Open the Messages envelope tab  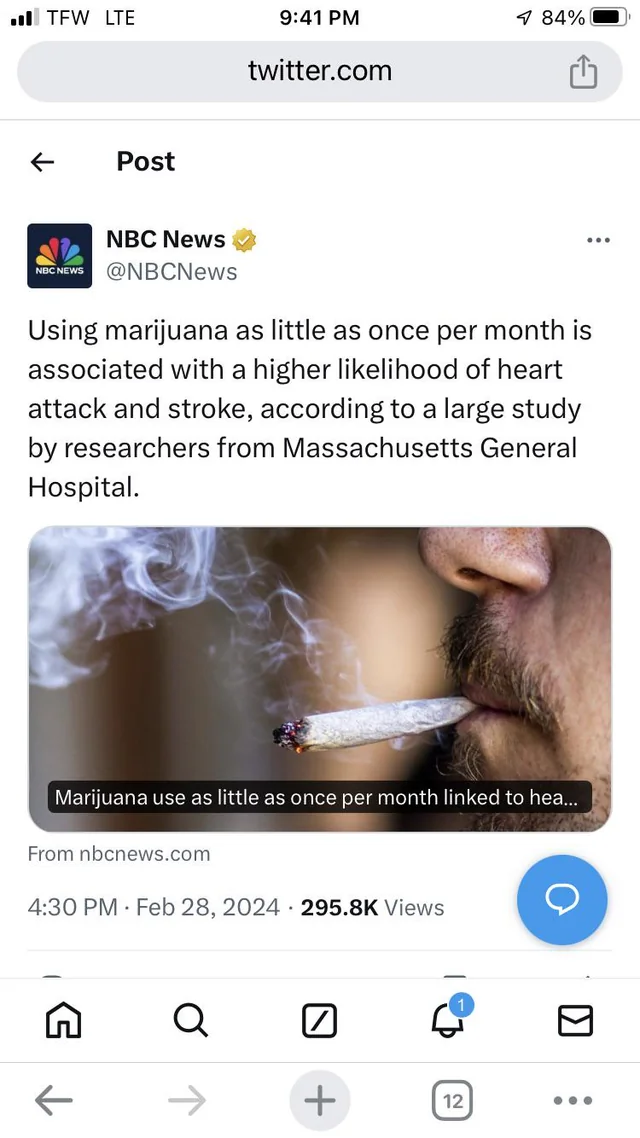(x=575, y=1020)
